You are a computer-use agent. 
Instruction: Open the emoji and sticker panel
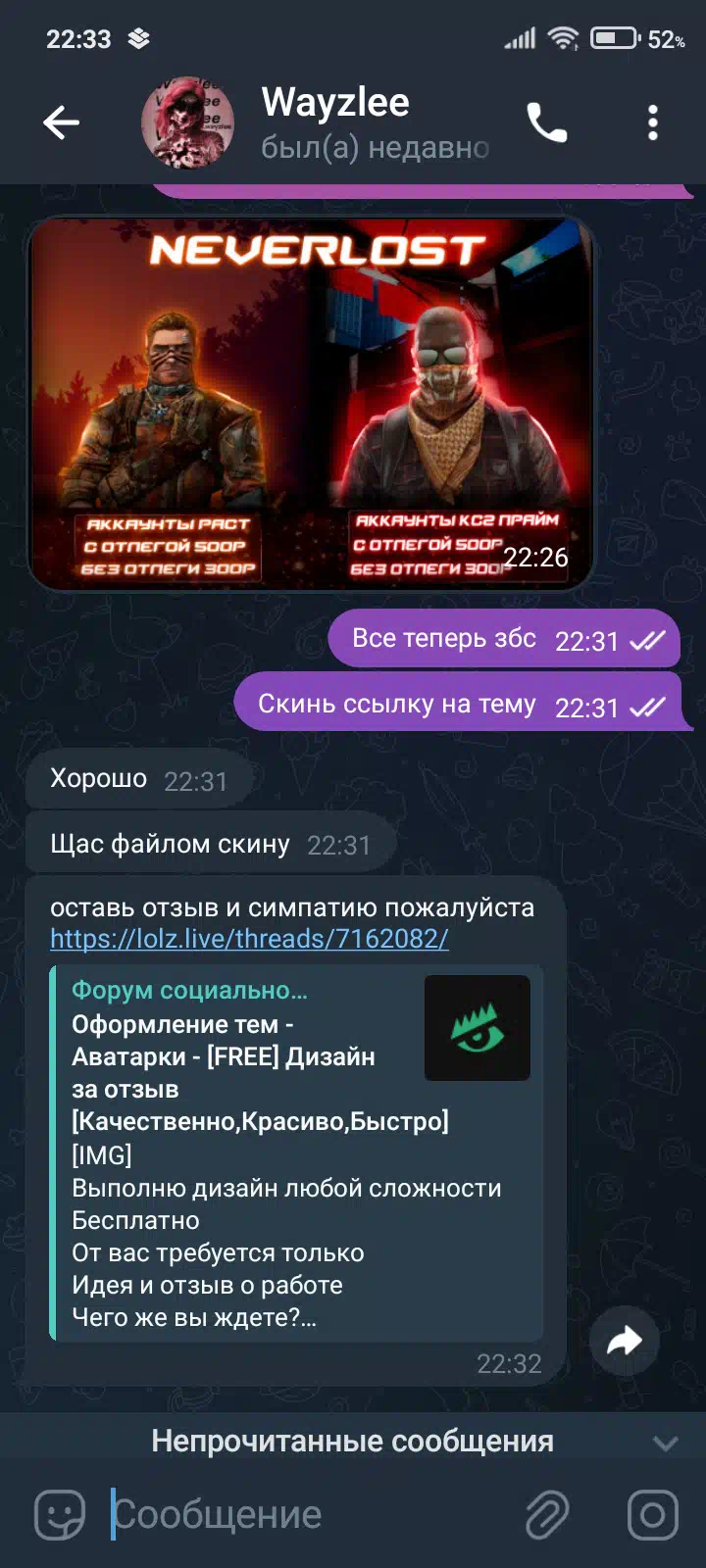tap(60, 1514)
